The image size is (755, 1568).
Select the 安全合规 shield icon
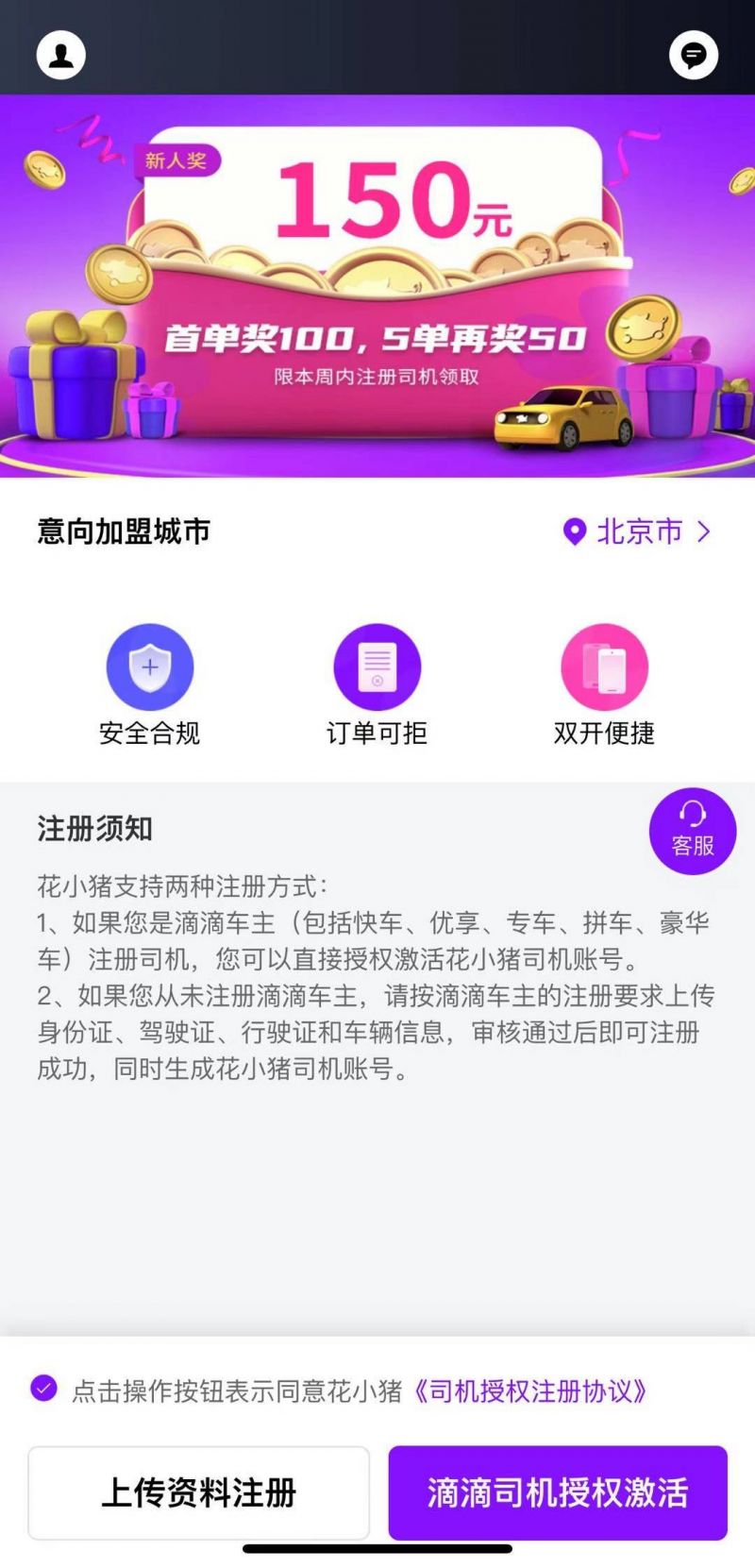[149, 666]
